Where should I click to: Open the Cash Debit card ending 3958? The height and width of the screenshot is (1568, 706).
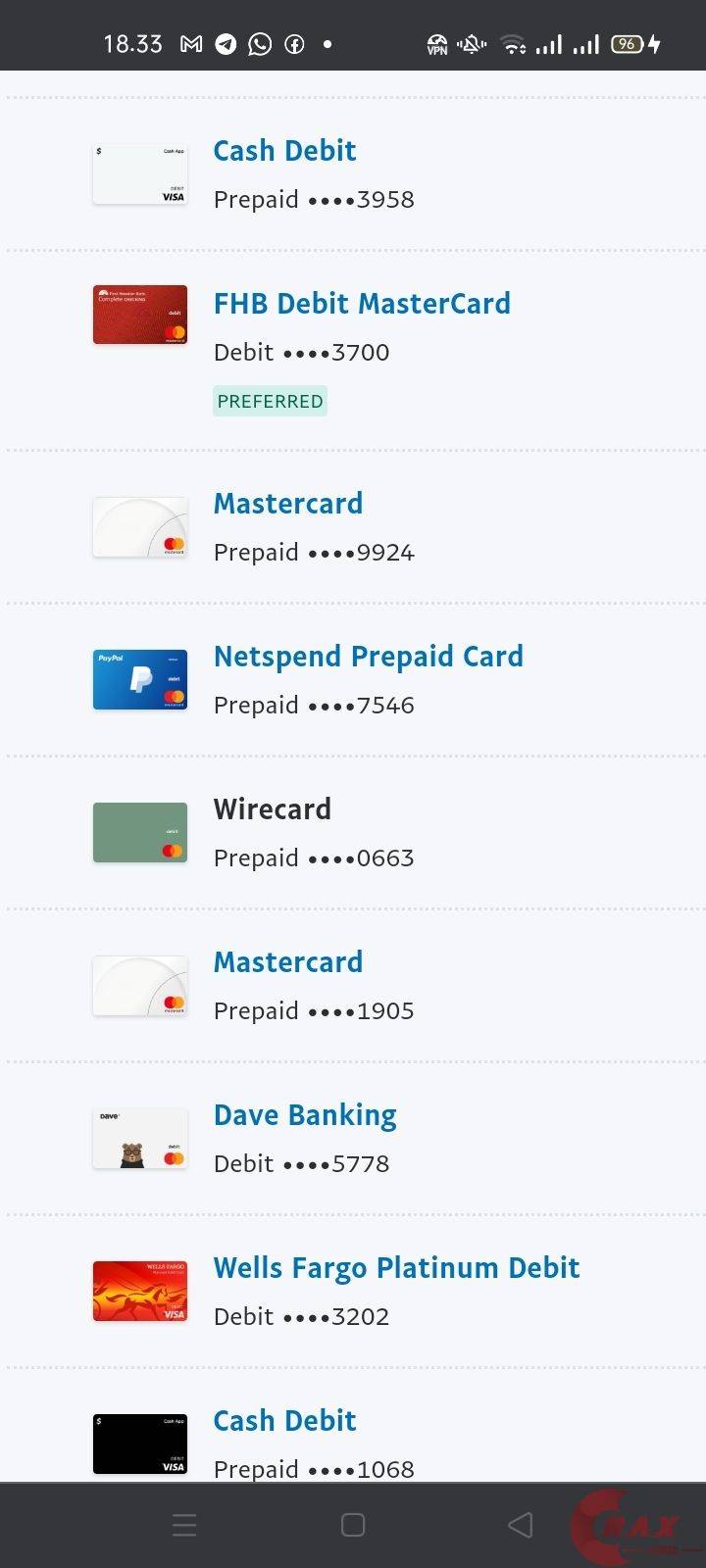(x=284, y=151)
